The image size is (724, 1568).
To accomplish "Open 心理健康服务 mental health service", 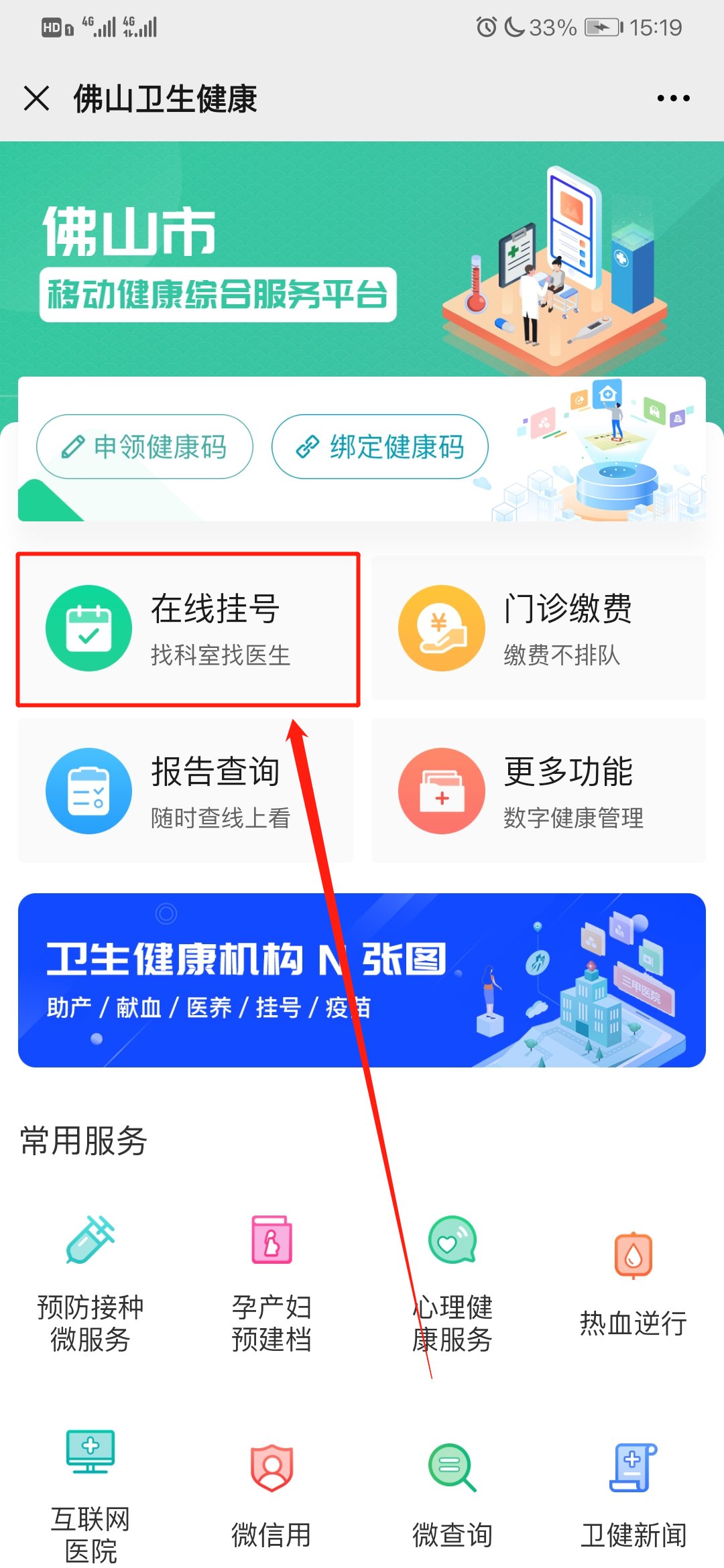I will [452, 1281].
